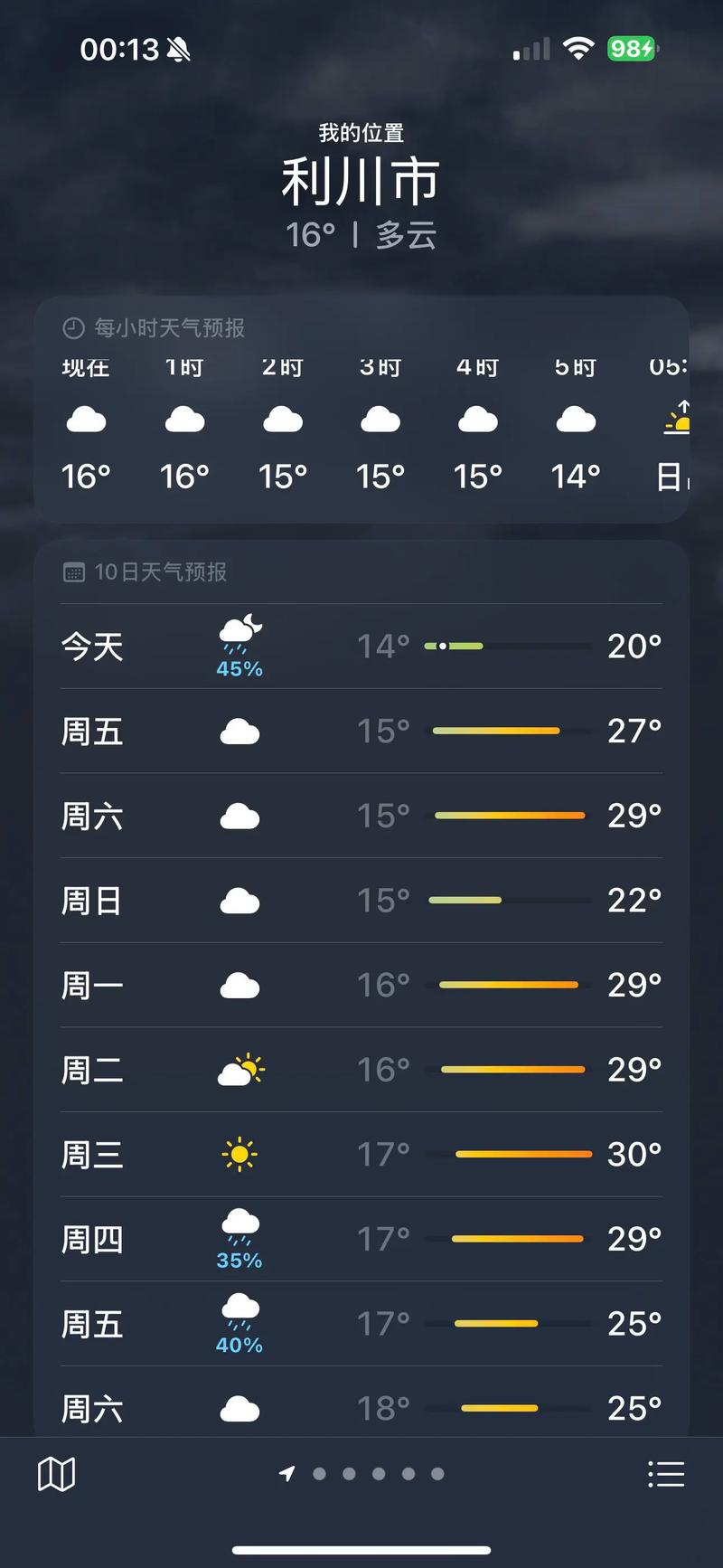
Task: Open the 周五 daily forecast details
Action: tap(361, 731)
